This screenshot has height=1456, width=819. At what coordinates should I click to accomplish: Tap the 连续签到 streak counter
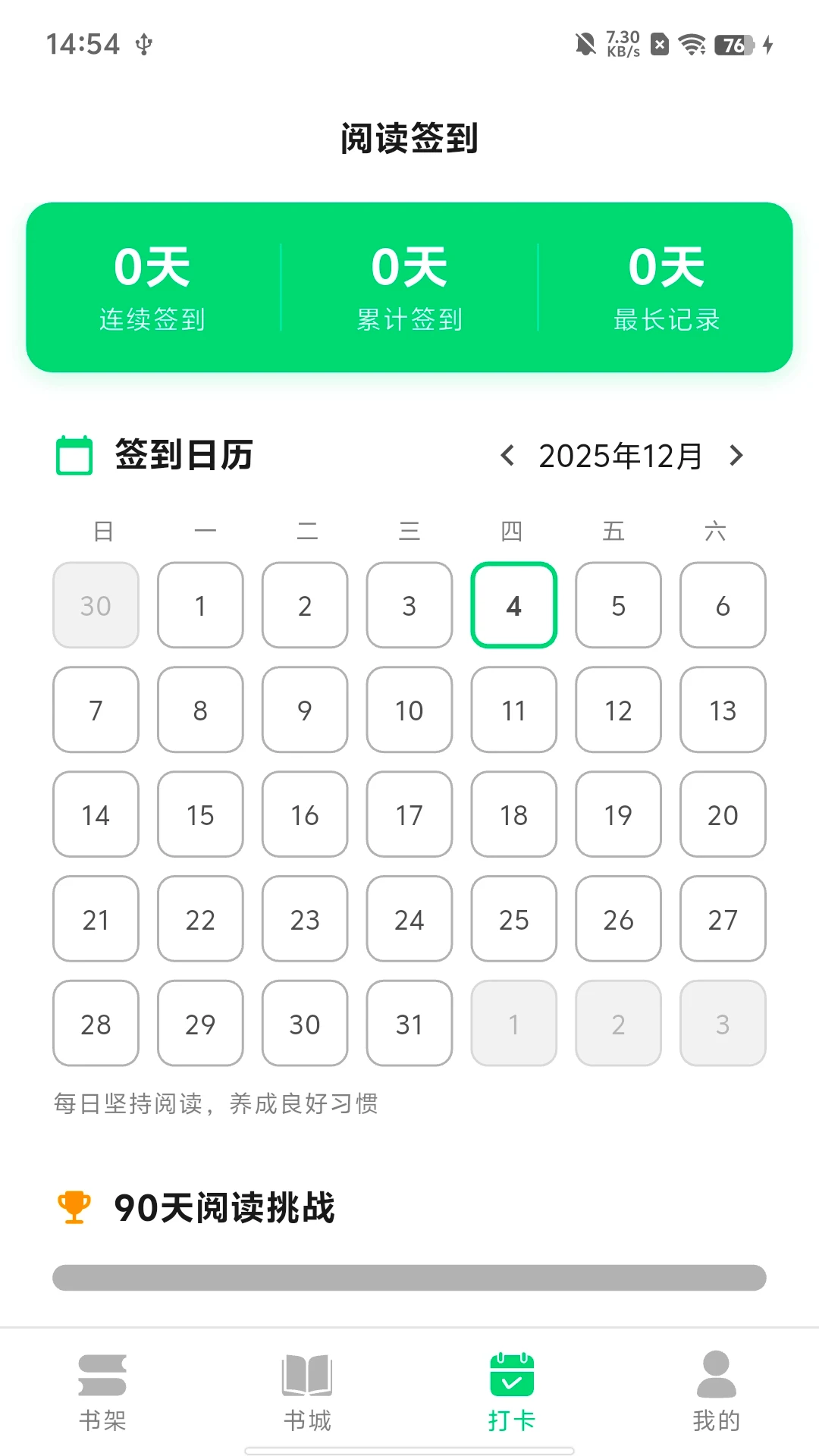(152, 287)
